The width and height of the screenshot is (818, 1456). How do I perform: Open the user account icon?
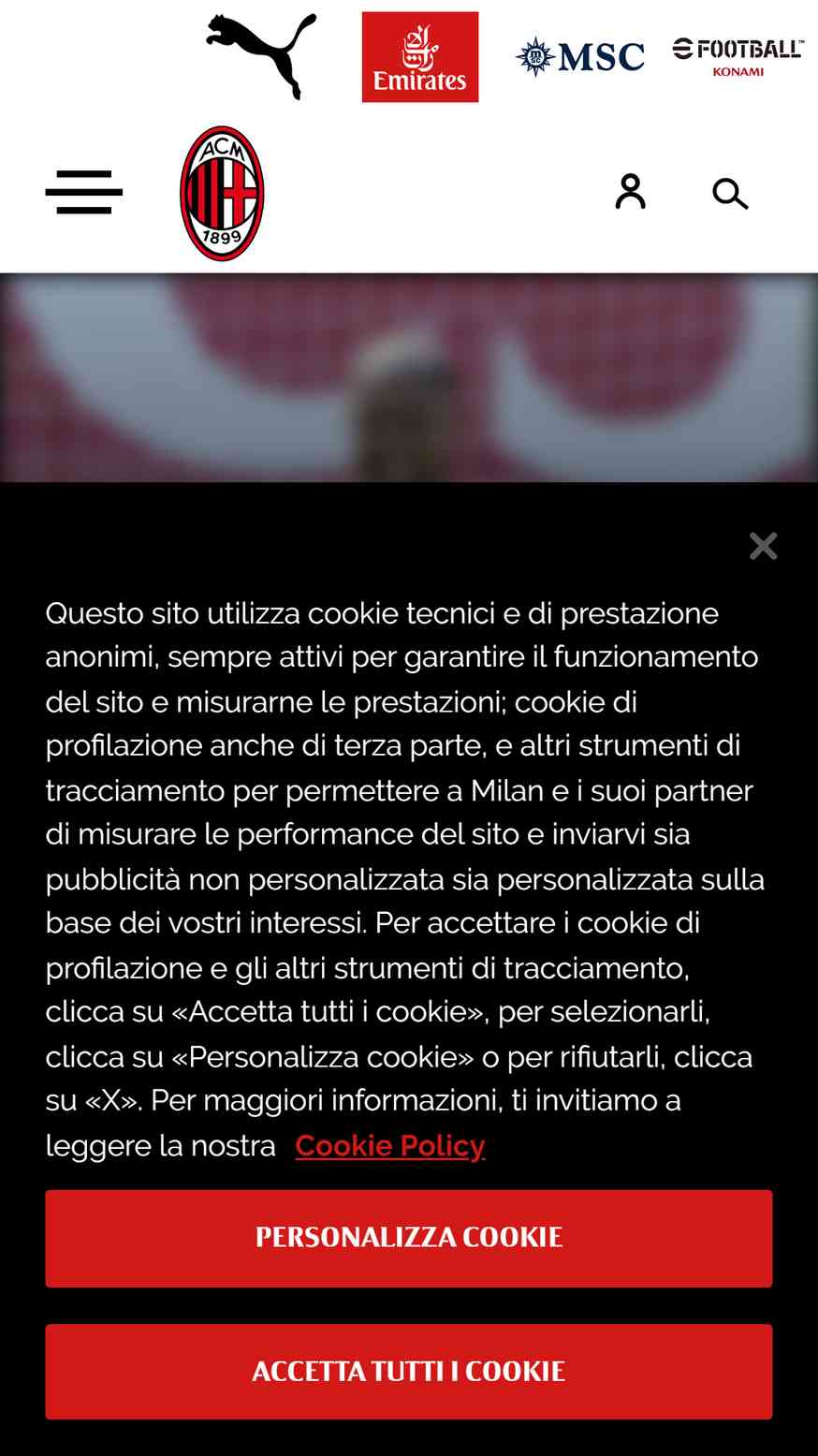[631, 192]
